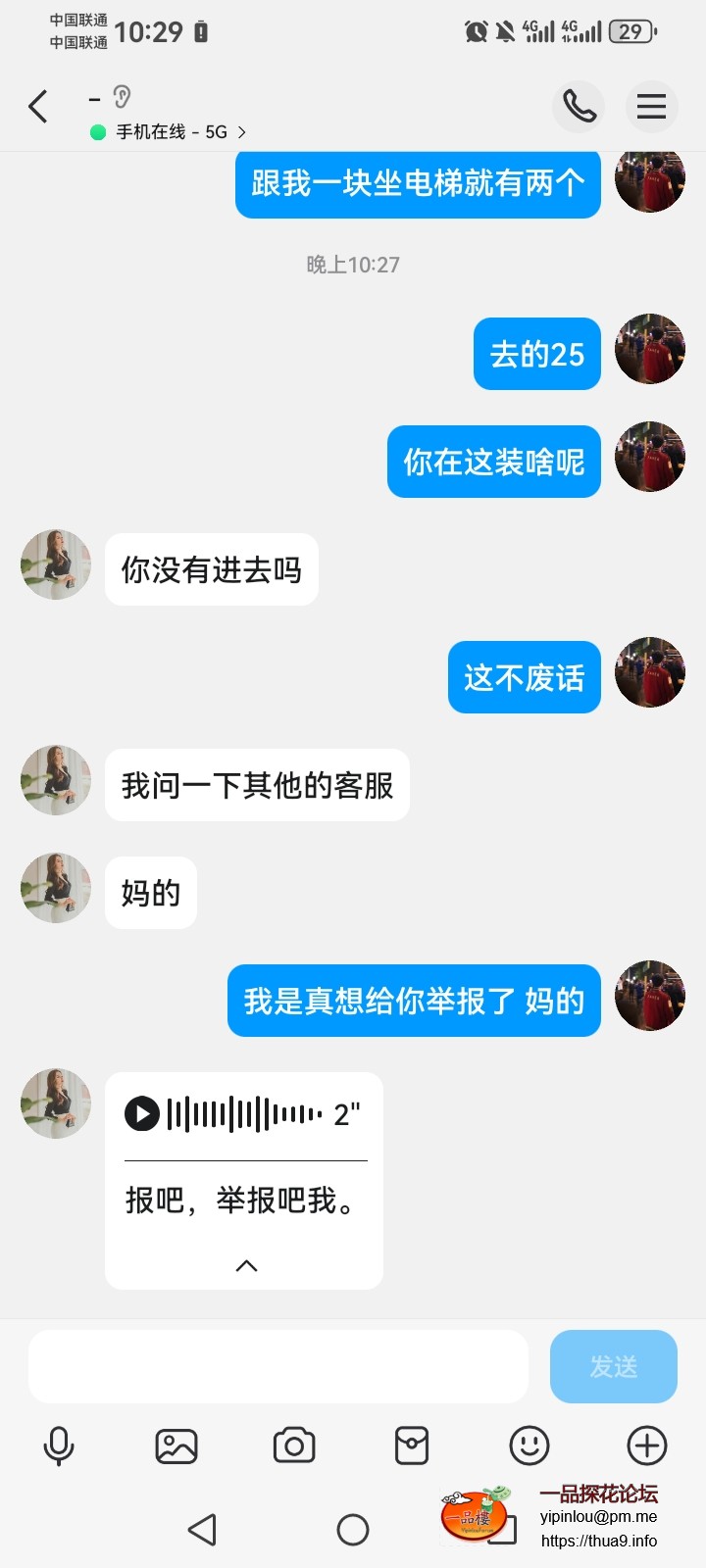Viewport: 706px width, 1568px height.
Task: Toggle earpiece mode via the ear icon
Action: 120,97
